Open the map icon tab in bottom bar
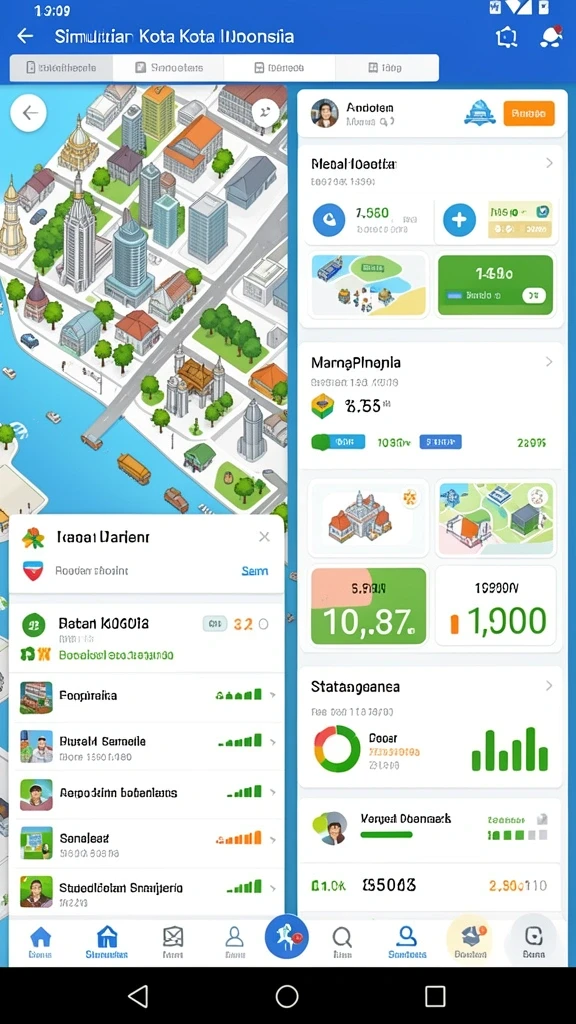This screenshot has width=576, height=1024. pos(173,943)
